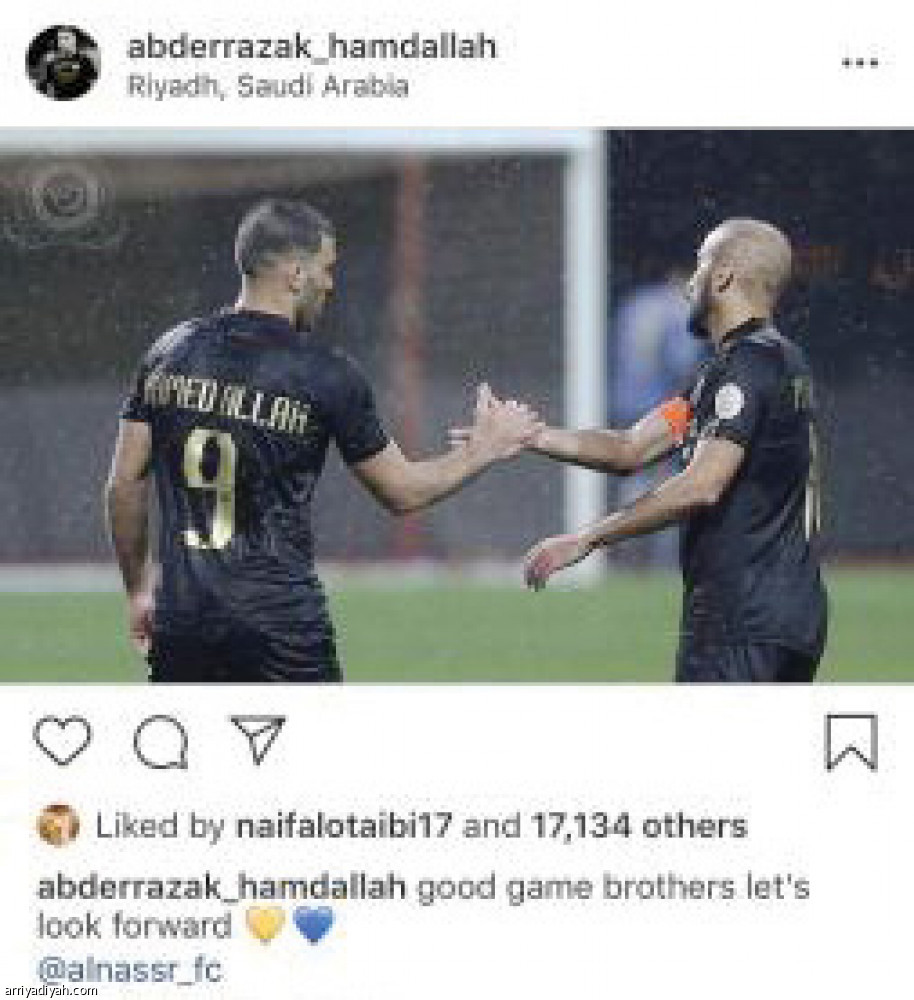
Task: View naifalotaibi17 in the liked-by line
Action: [343, 827]
